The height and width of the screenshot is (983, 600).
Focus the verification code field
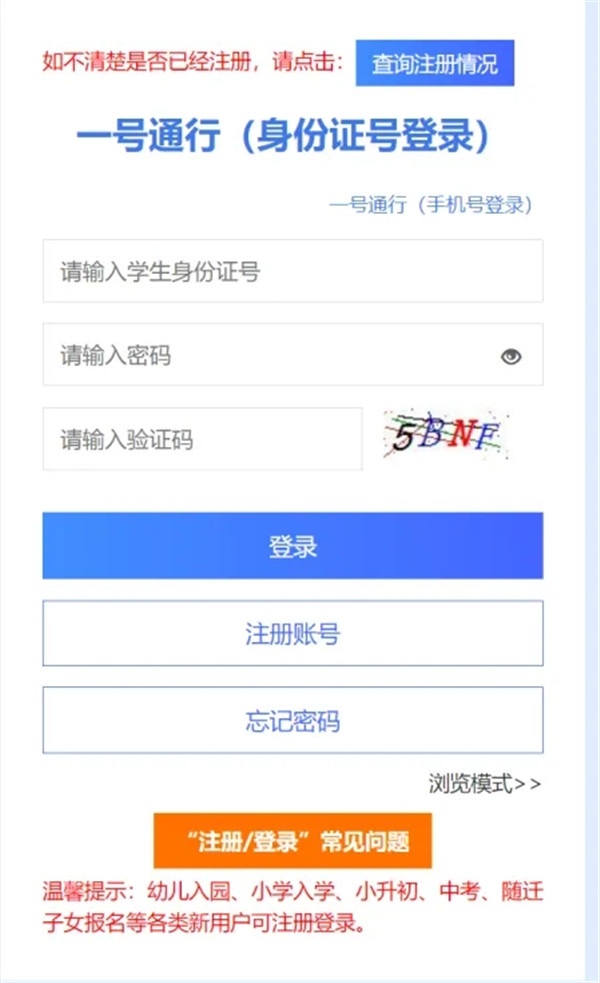pyautogui.click(x=202, y=439)
